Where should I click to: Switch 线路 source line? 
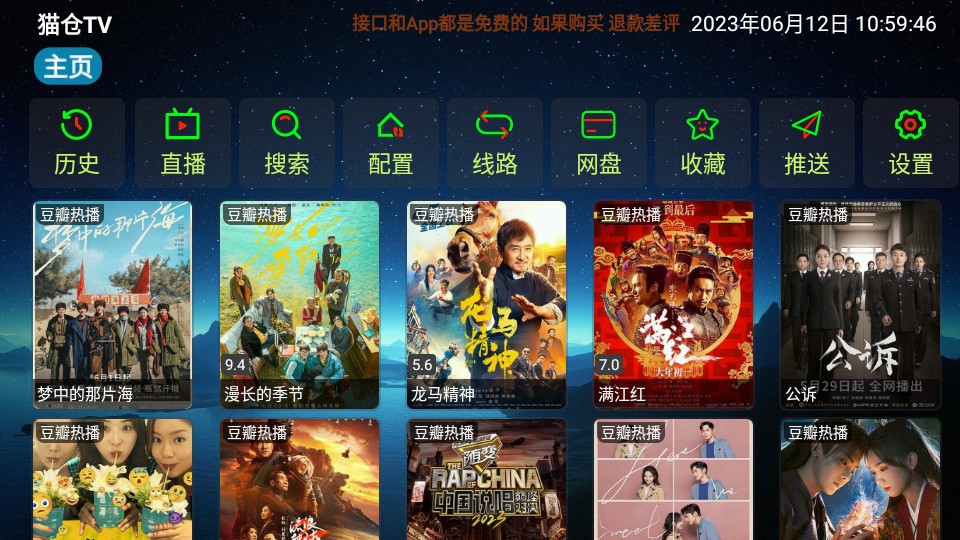[x=494, y=143]
